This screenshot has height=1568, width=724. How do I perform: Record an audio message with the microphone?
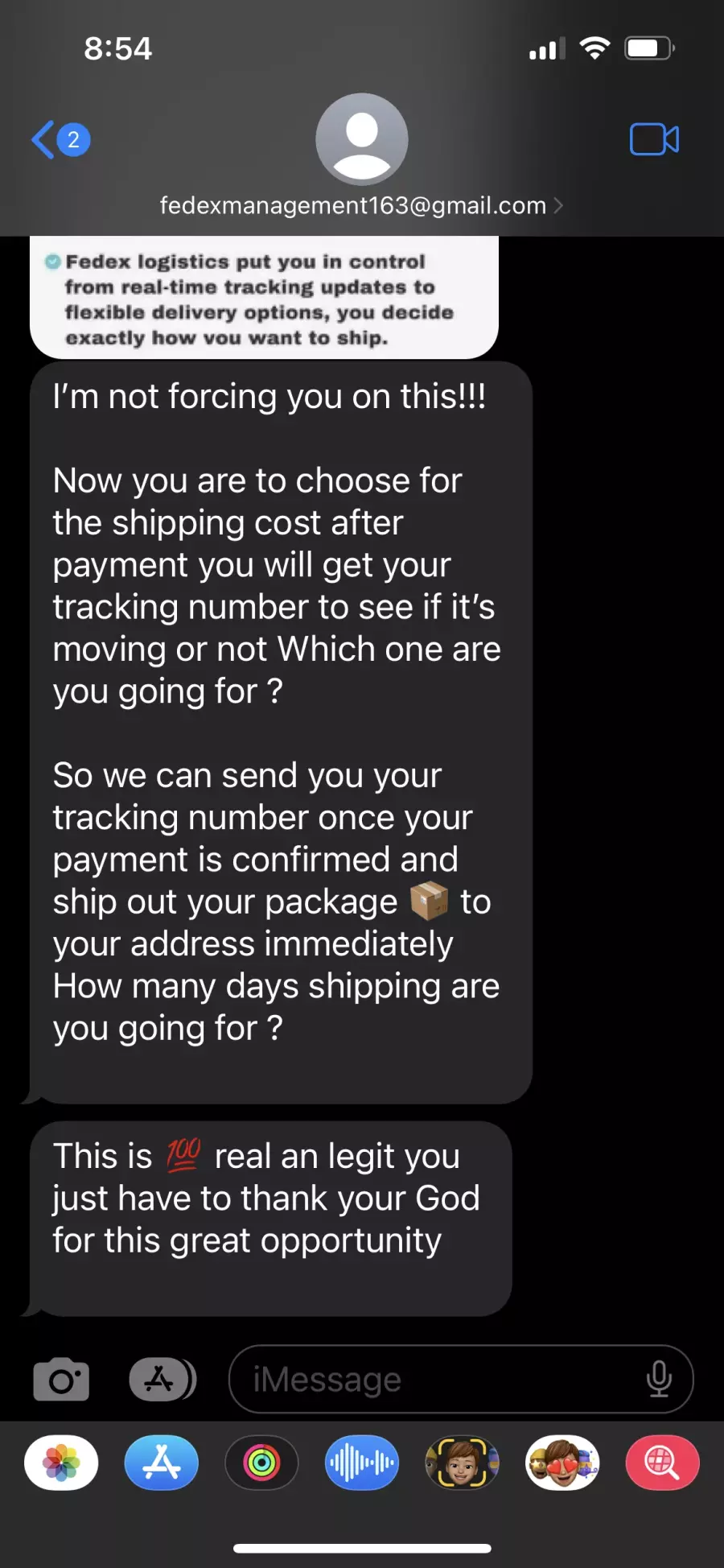(659, 1379)
